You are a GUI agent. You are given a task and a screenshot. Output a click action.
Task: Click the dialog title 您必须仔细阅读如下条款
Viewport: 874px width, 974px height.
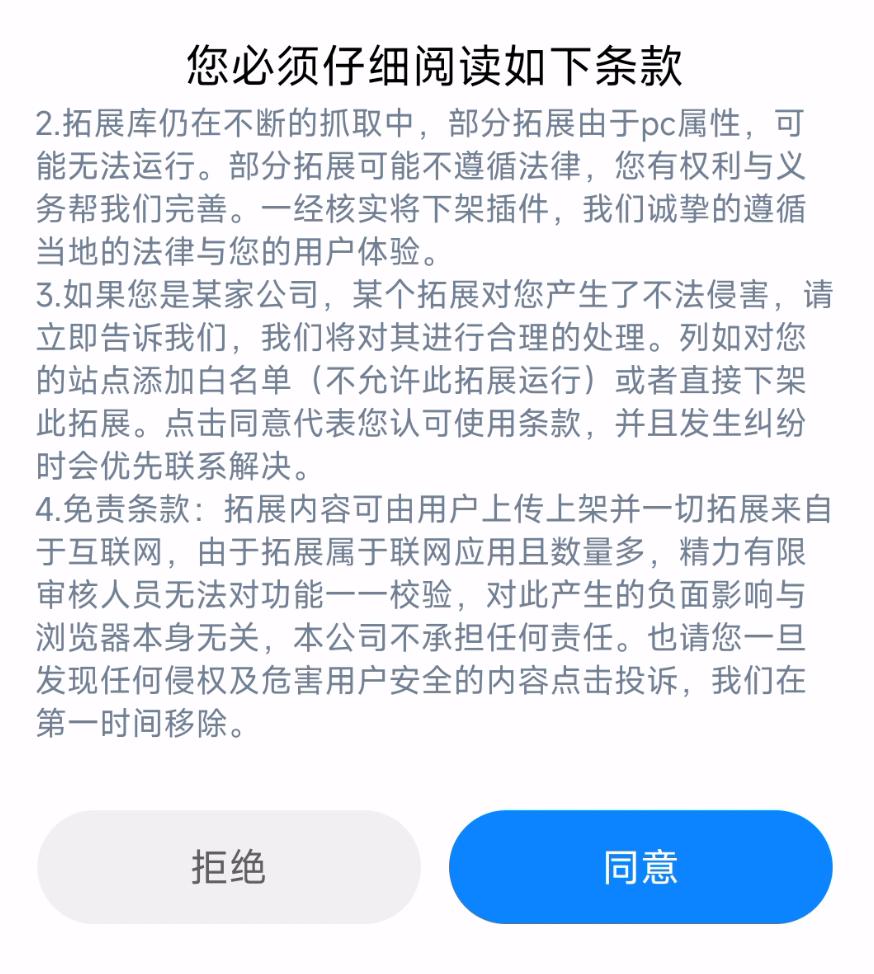[x=436, y=62]
